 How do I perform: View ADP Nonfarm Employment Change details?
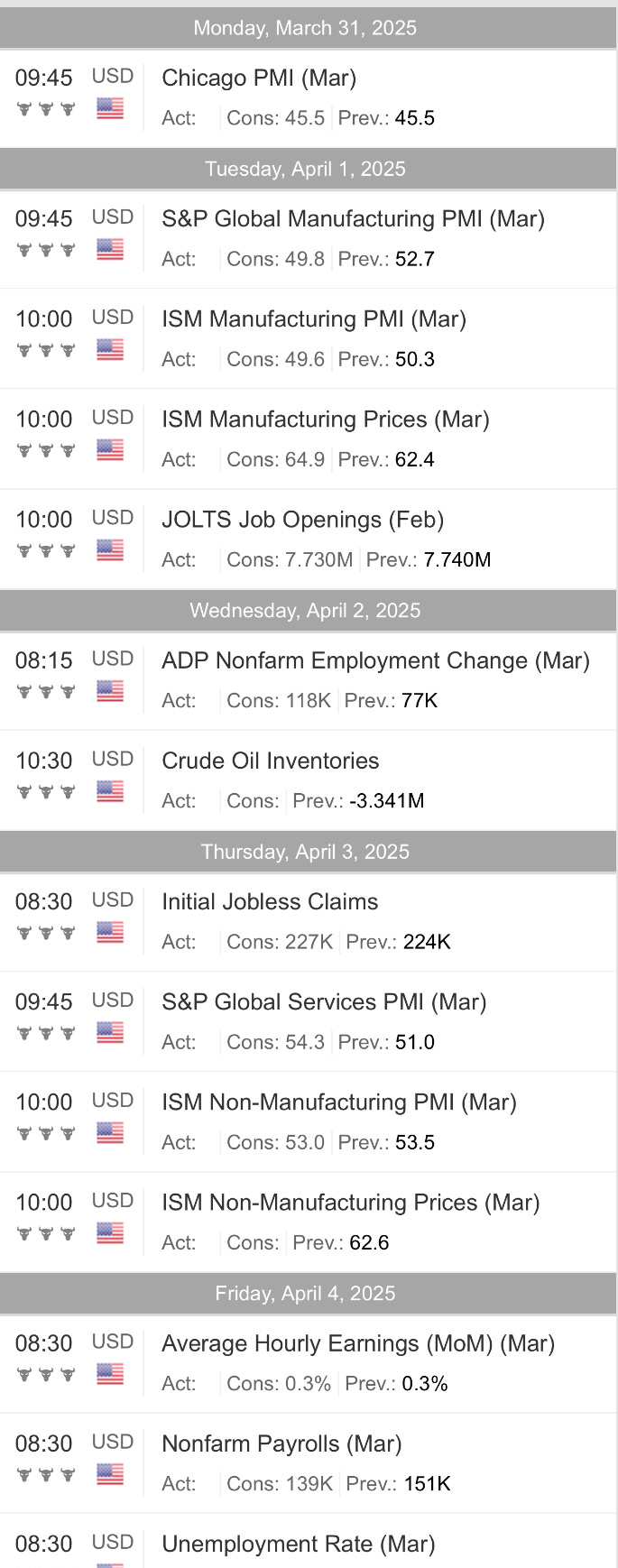pos(375,660)
